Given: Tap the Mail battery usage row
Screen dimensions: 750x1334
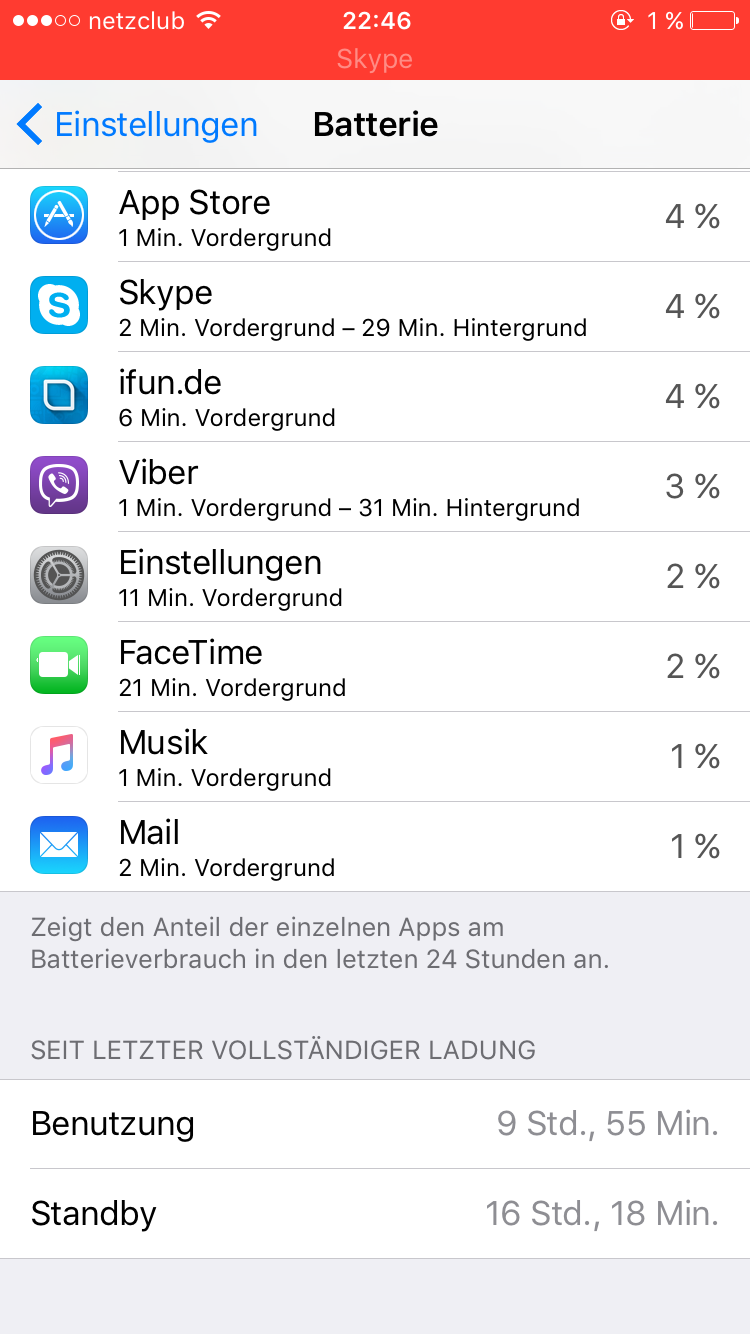Looking at the screenshot, I should 375,847.
